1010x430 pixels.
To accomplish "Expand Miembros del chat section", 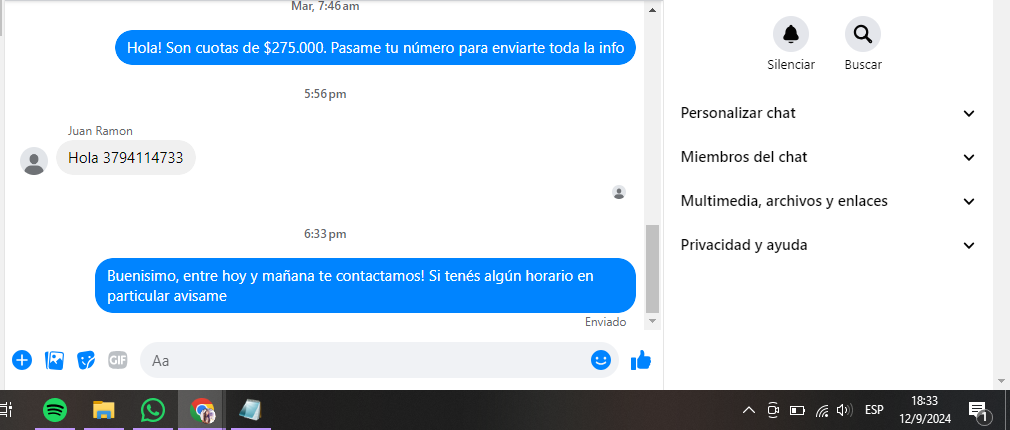I will pos(827,157).
